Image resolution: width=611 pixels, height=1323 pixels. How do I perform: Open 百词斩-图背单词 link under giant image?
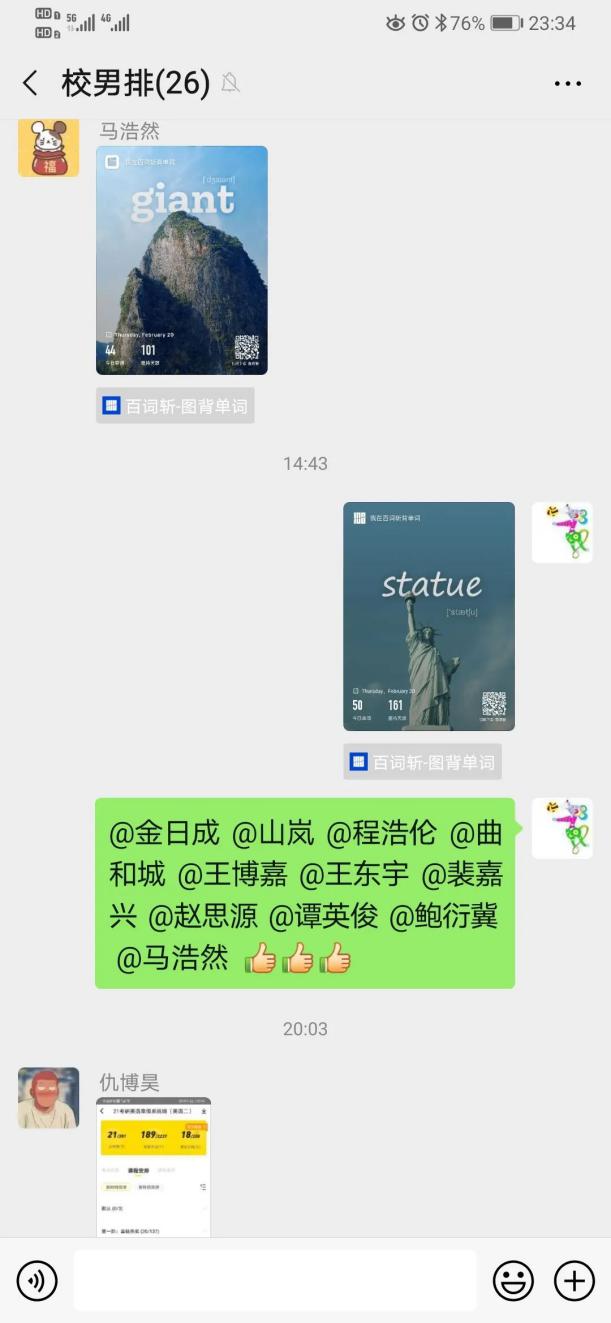tap(175, 406)
